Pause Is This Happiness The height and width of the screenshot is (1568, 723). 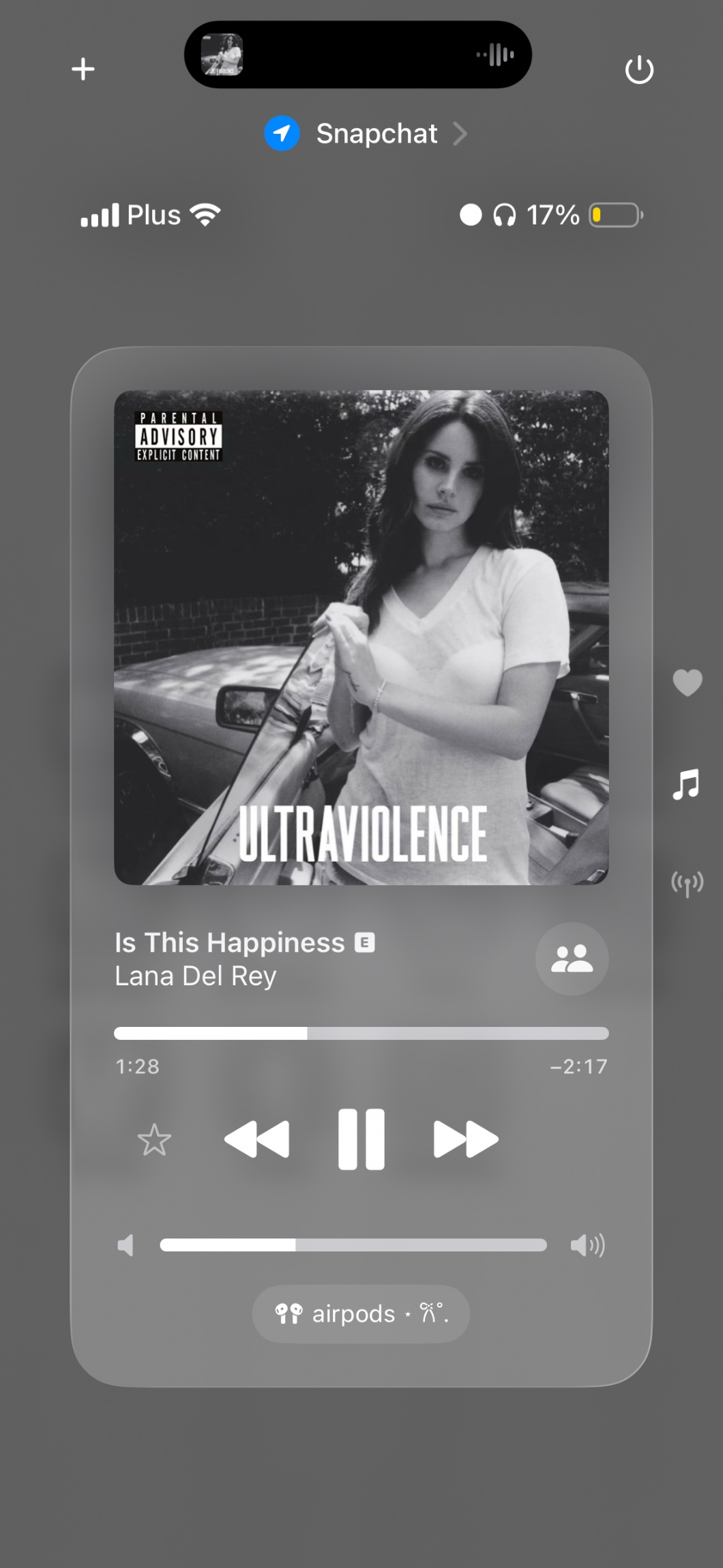(361, 1139)
